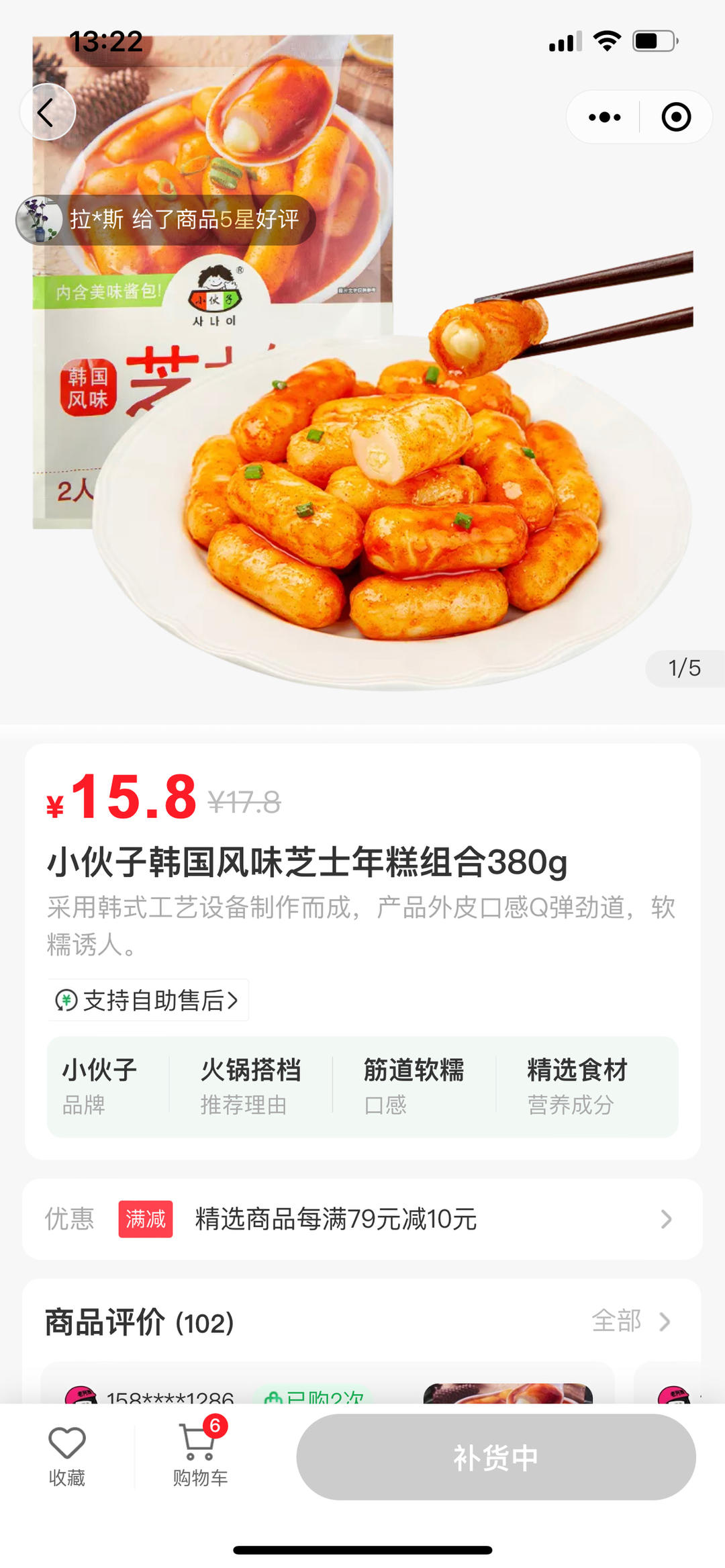
Task: Tap the 补货中 restocking button
Action: pyautogui.click(x=495, y=1457)
